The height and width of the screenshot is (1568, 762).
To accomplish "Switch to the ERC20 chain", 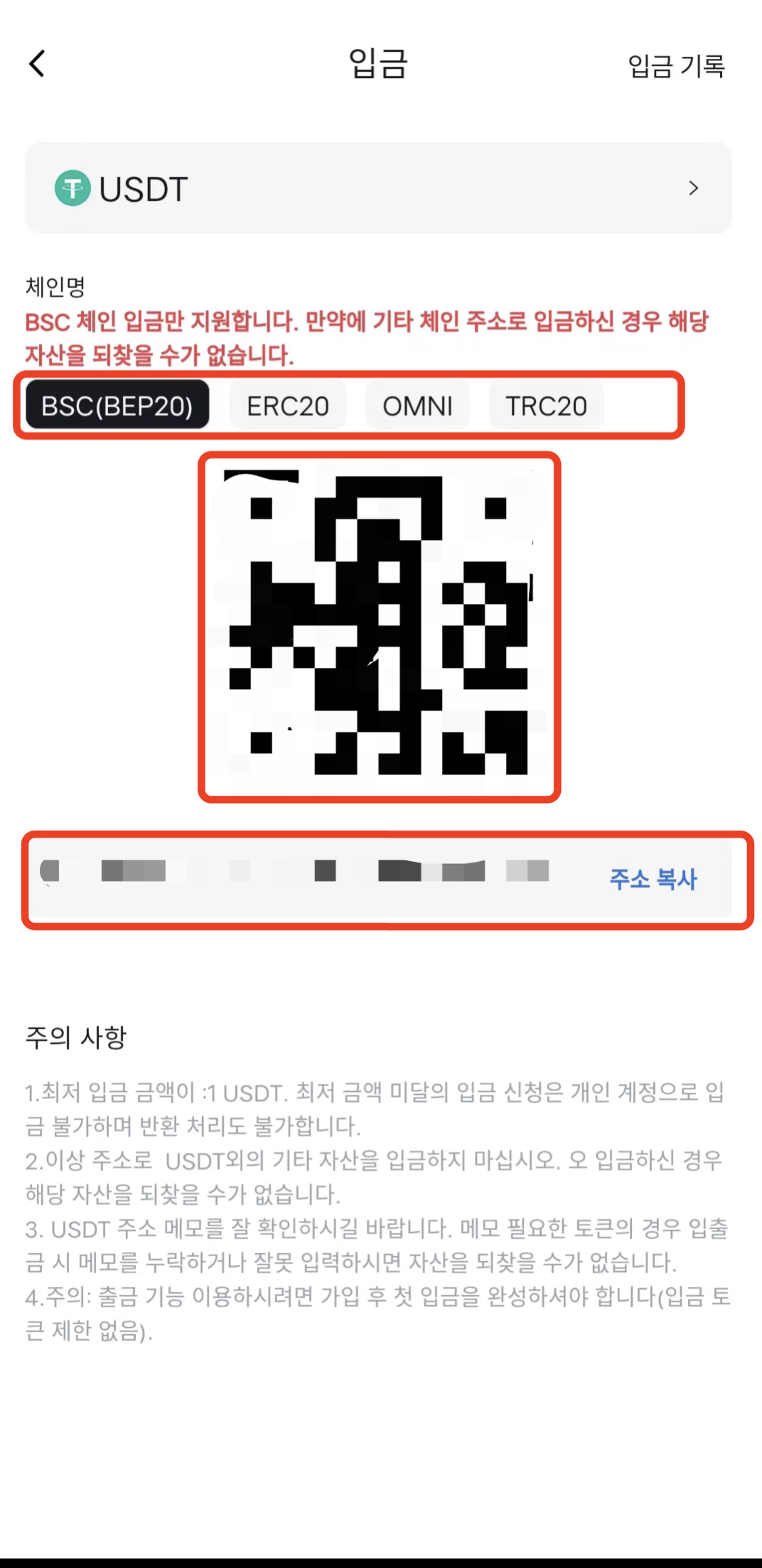I will pyautogui.click(x=287, y=406).
